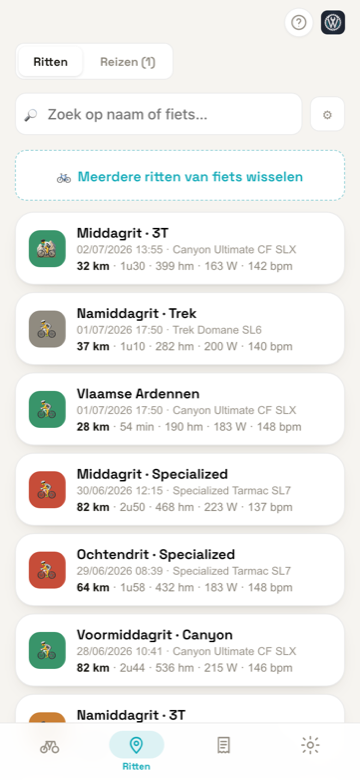Open the Voormiddagrit · Canyon ride

(180, 651)
